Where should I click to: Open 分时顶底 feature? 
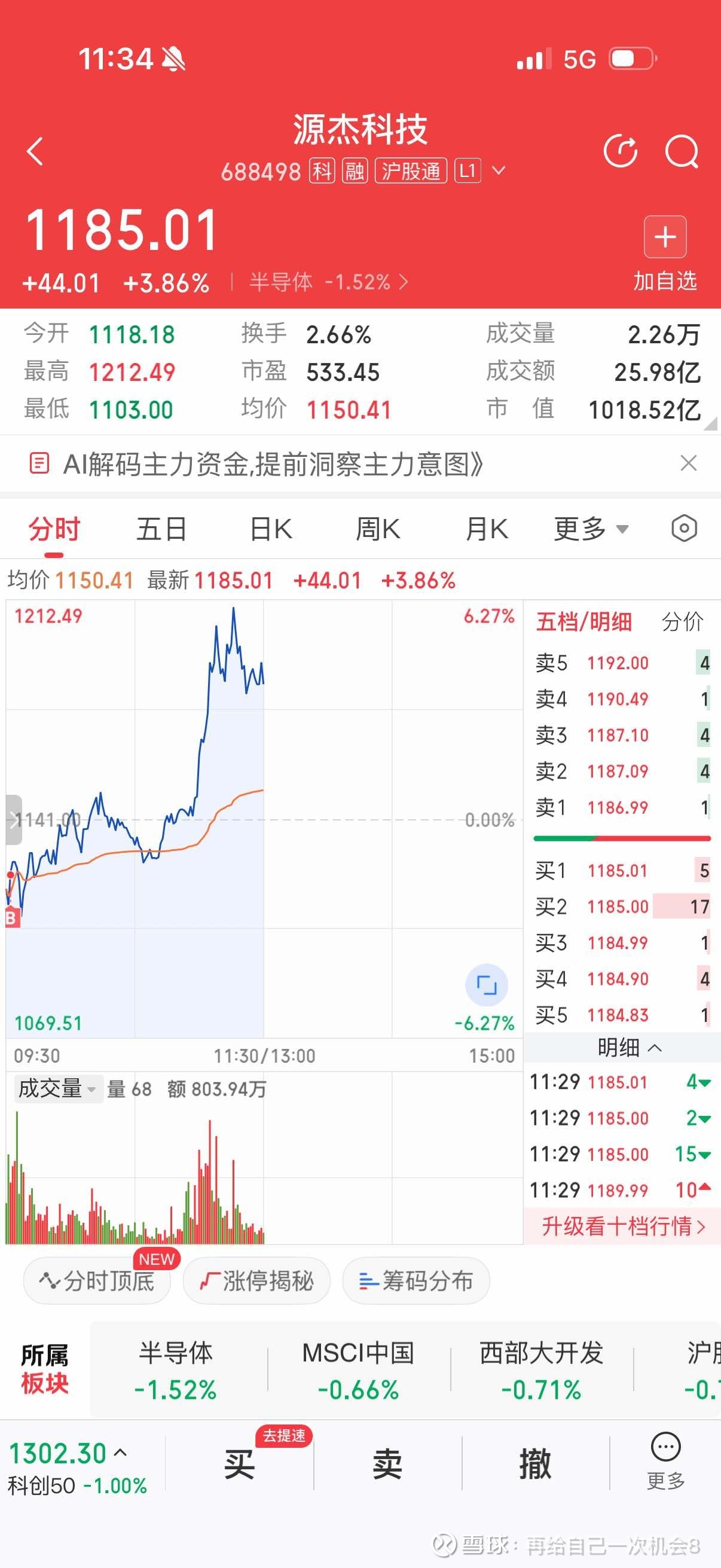97,1281
